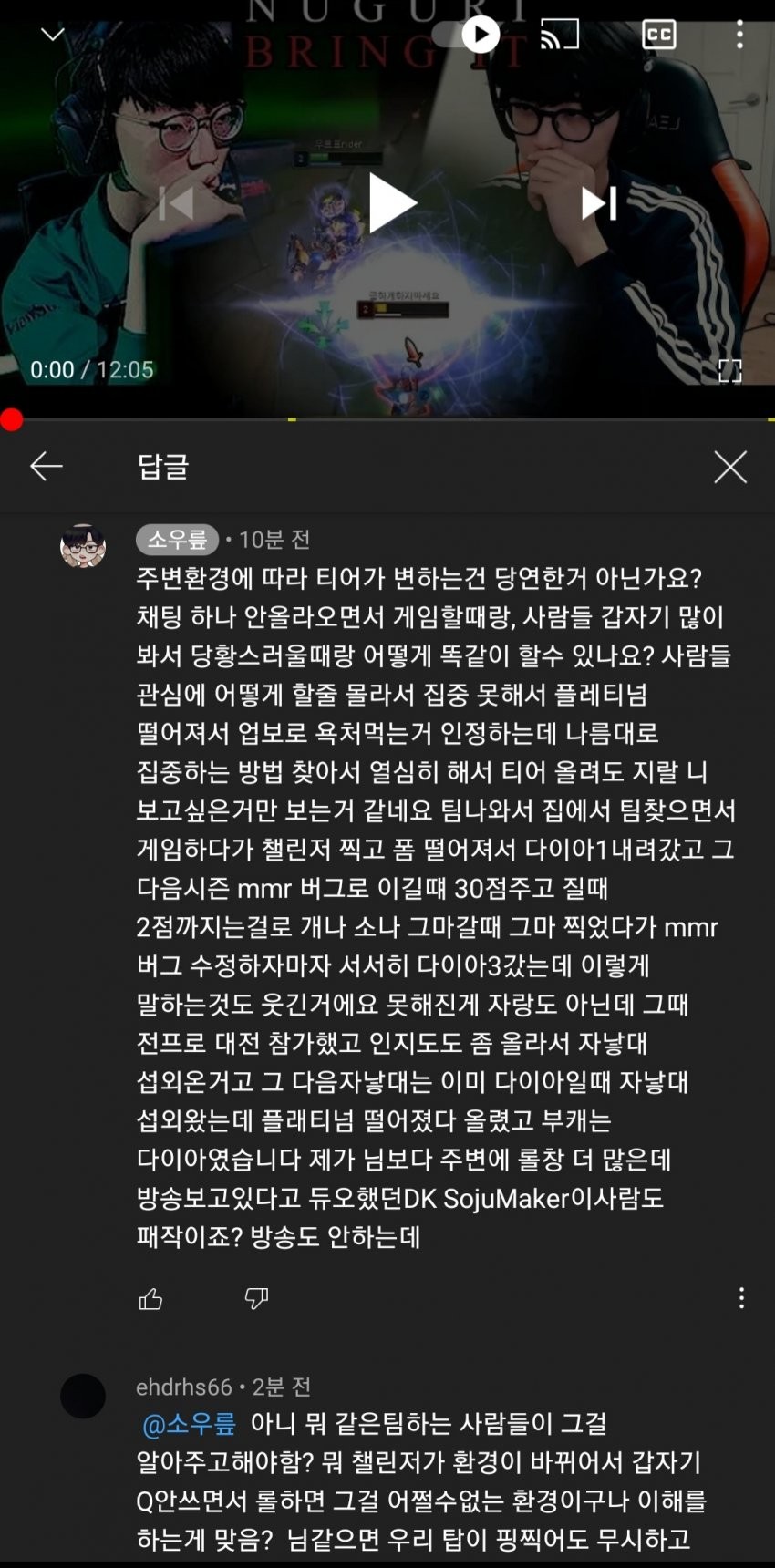Image resolution: width=775 pixels, height=1568 pixels.
Task: Dislike 소우륲's comment
Action: coord(256,1298)
